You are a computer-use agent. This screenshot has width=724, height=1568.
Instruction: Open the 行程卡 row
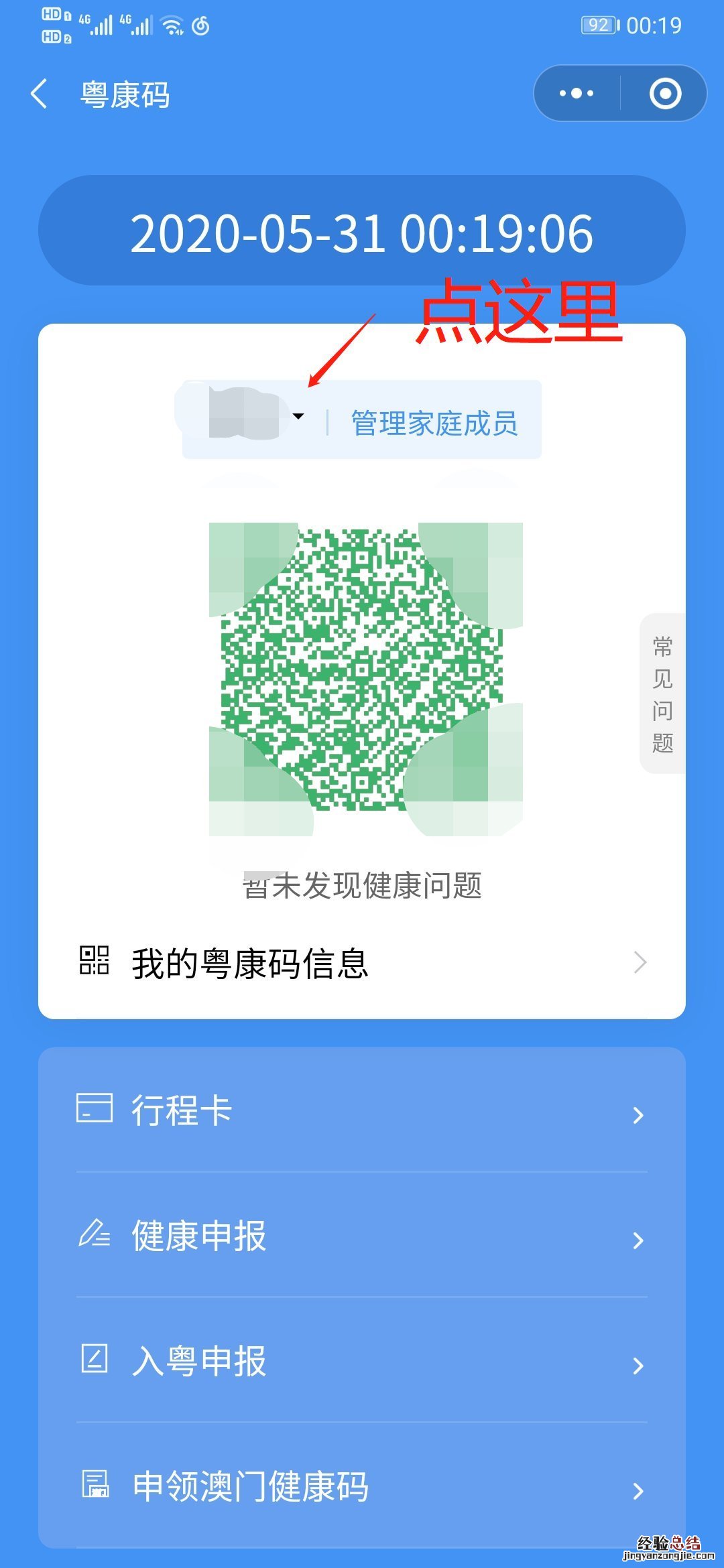pyautogui.click(x=362, y=1111)
